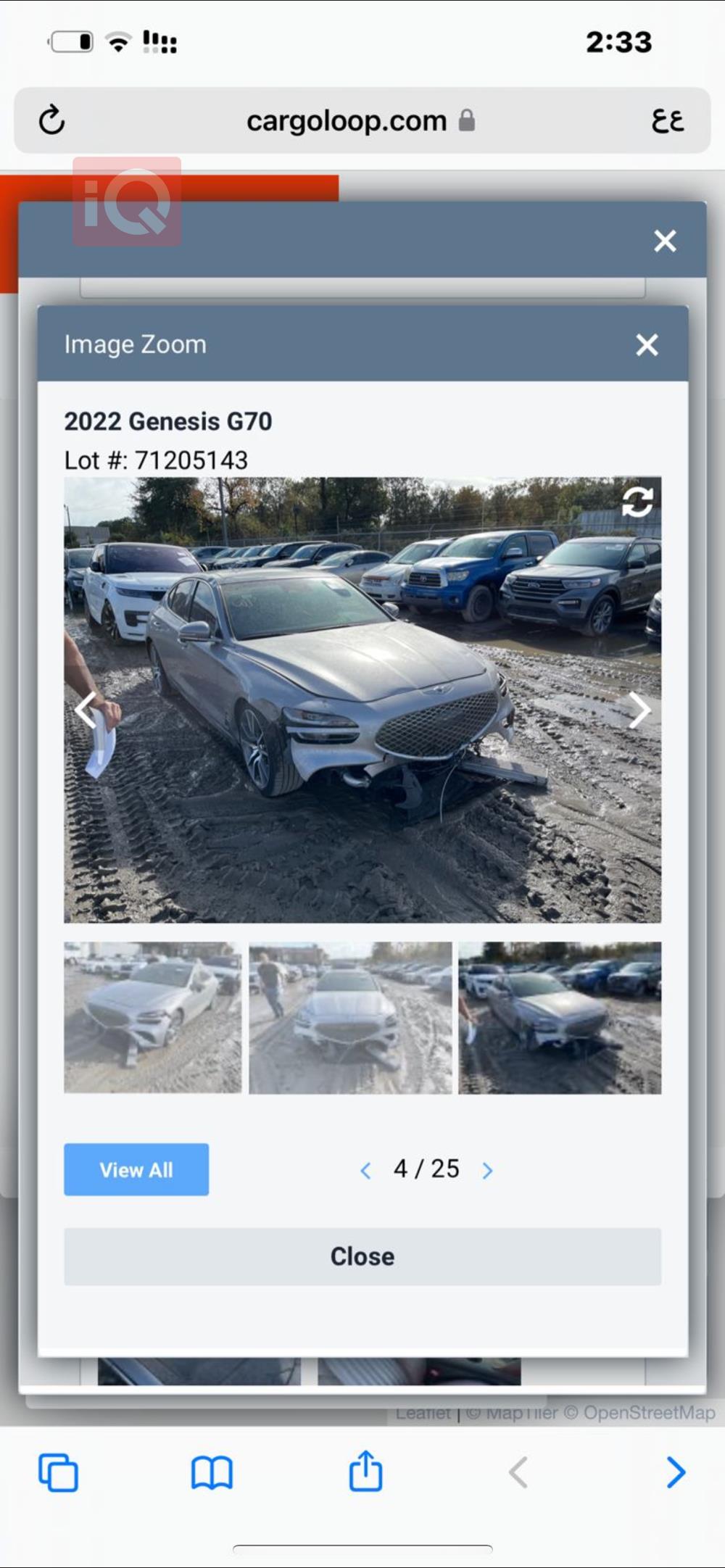Open Safari bookmarks

212,1472
